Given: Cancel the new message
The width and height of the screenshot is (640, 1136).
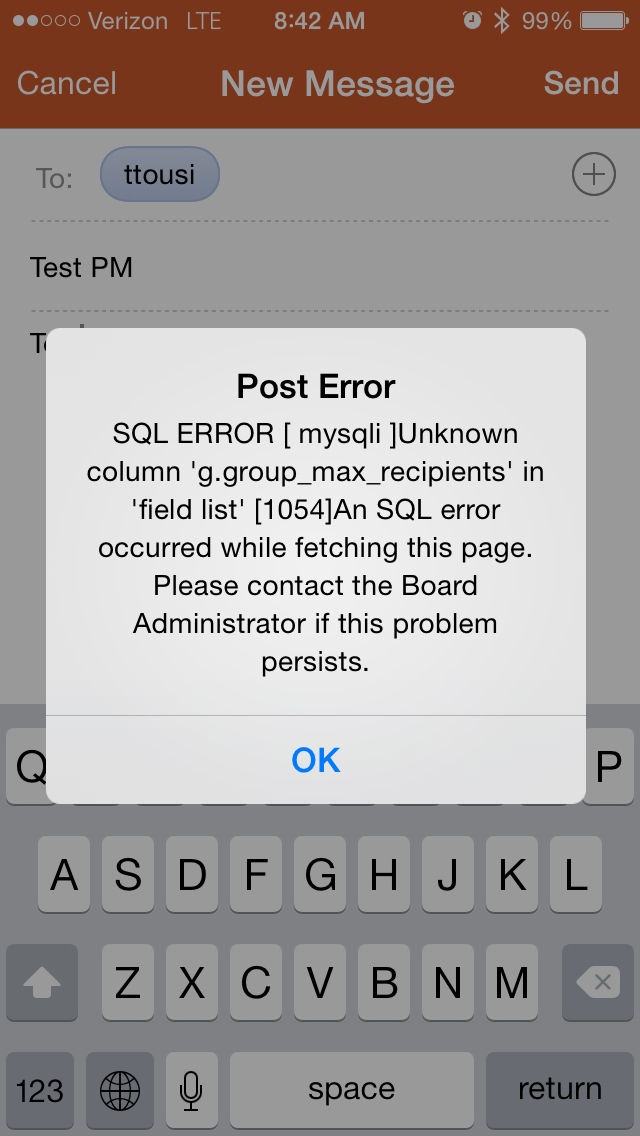Looking at the screenshot, I should coord(67,83).
